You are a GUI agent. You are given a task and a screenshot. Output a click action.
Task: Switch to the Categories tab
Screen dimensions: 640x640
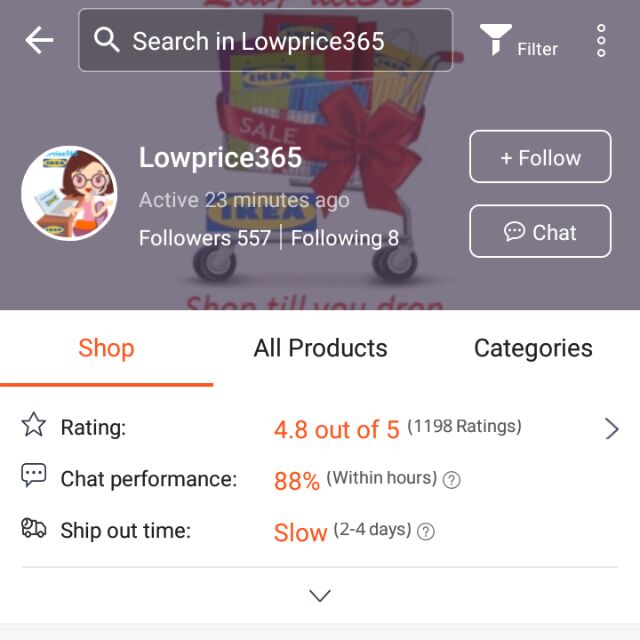tap(532, 348)
